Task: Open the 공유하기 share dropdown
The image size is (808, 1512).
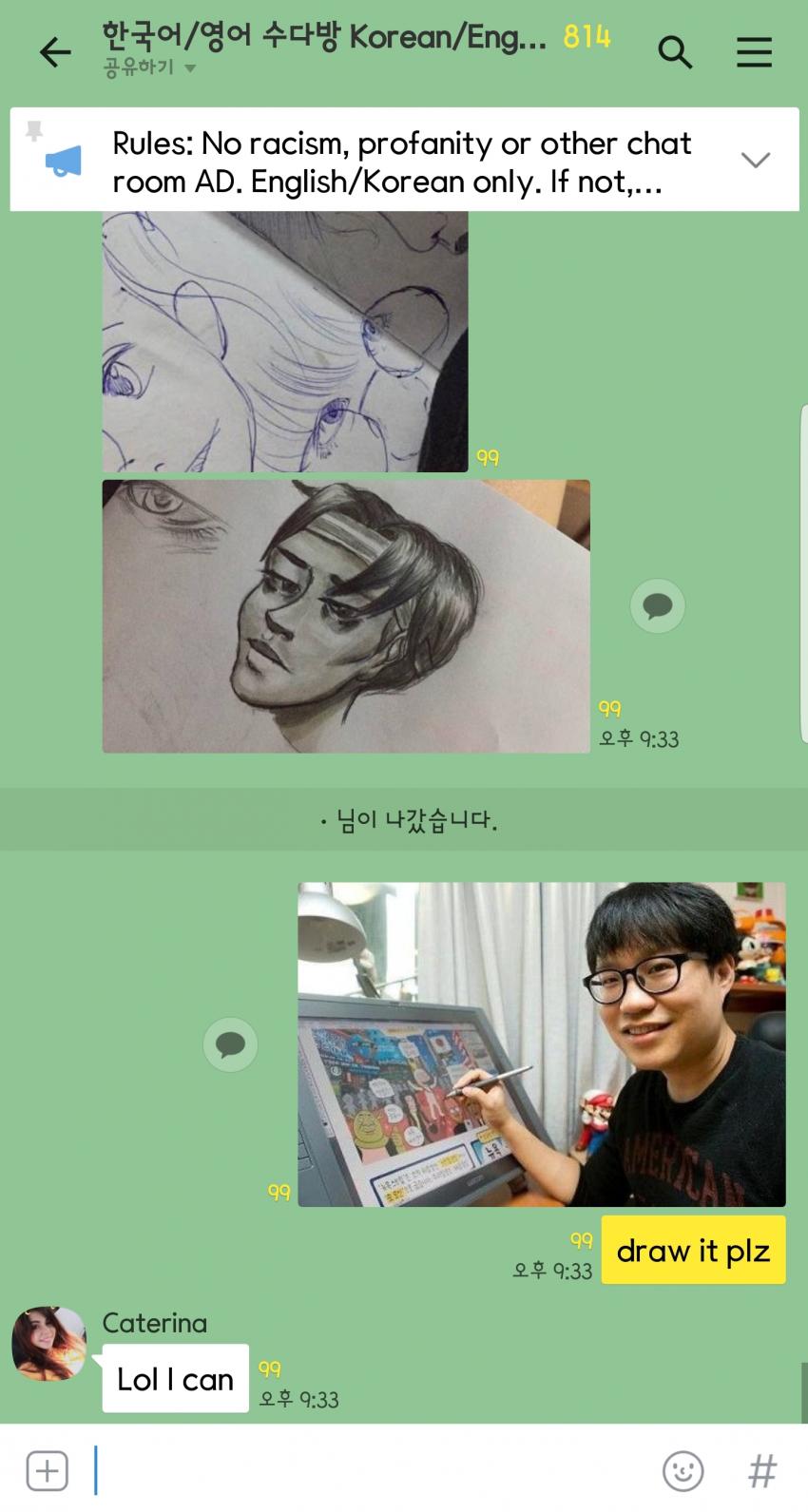Action: (x=149, y=68)
